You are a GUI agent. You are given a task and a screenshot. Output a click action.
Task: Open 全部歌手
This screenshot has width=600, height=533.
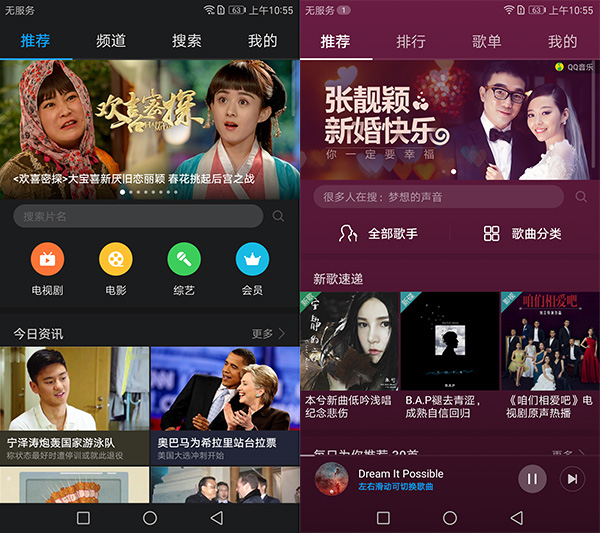pos(378,234)
